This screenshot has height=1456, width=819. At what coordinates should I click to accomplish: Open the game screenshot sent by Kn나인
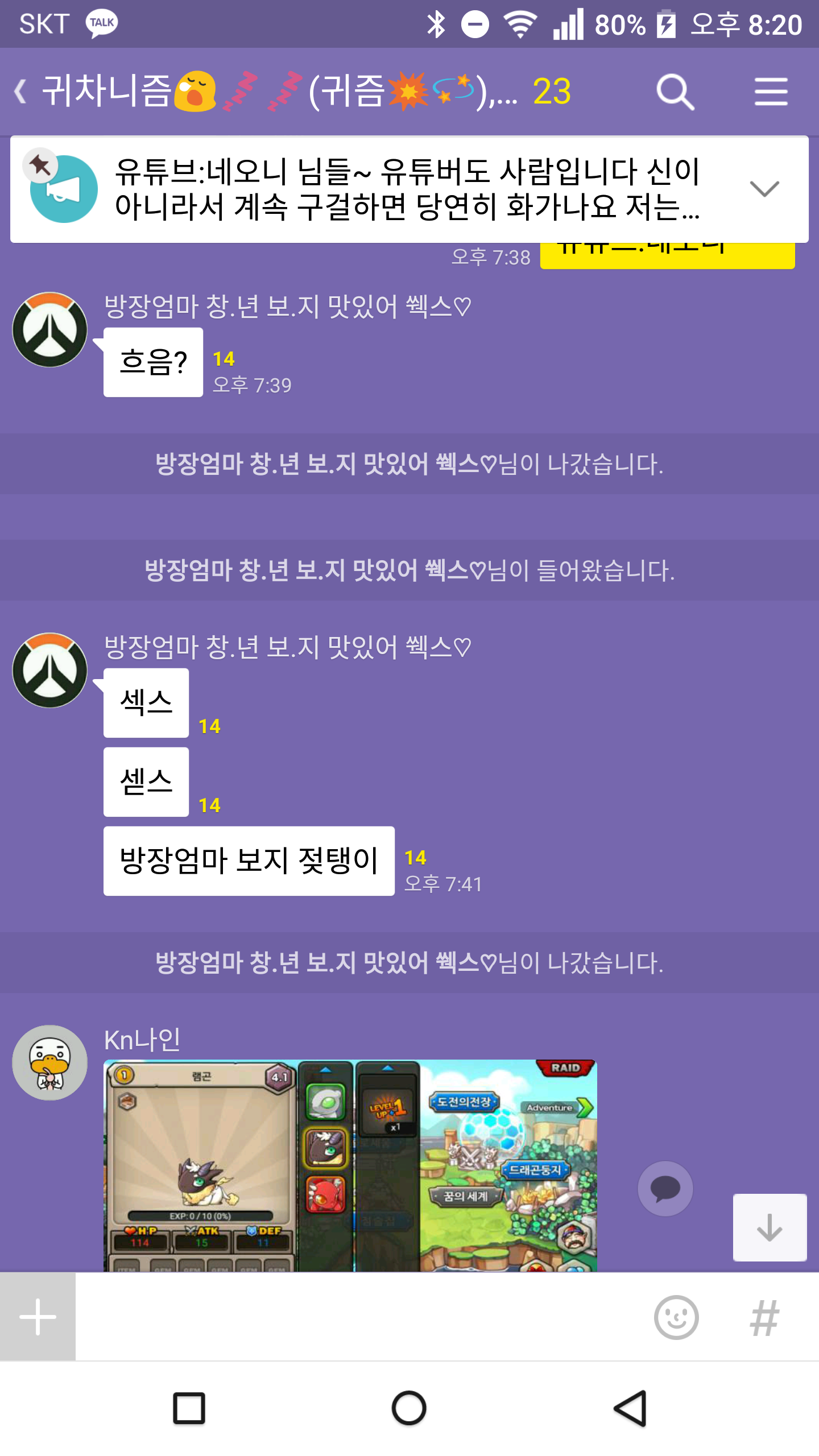click(x=350, y=1165)
